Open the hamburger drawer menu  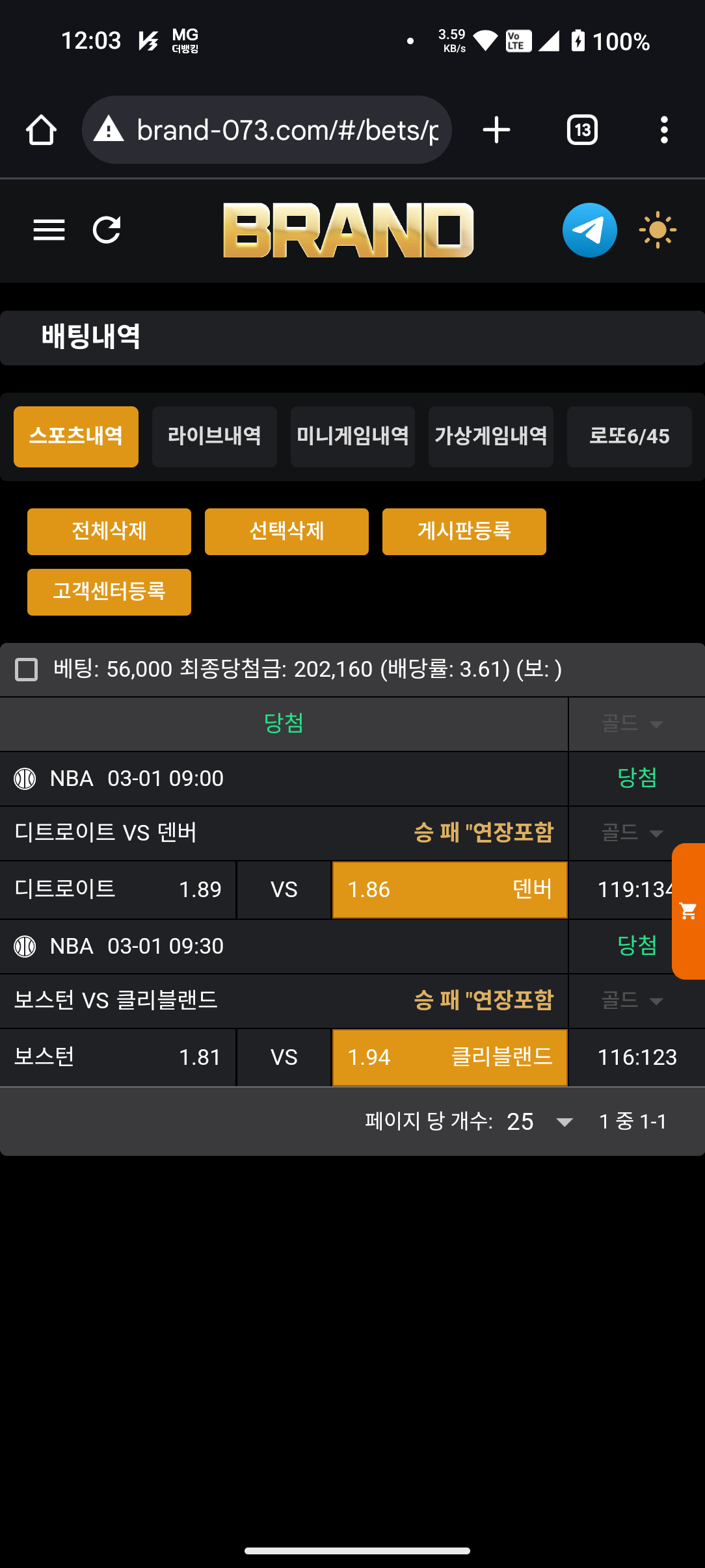(49, 230)
